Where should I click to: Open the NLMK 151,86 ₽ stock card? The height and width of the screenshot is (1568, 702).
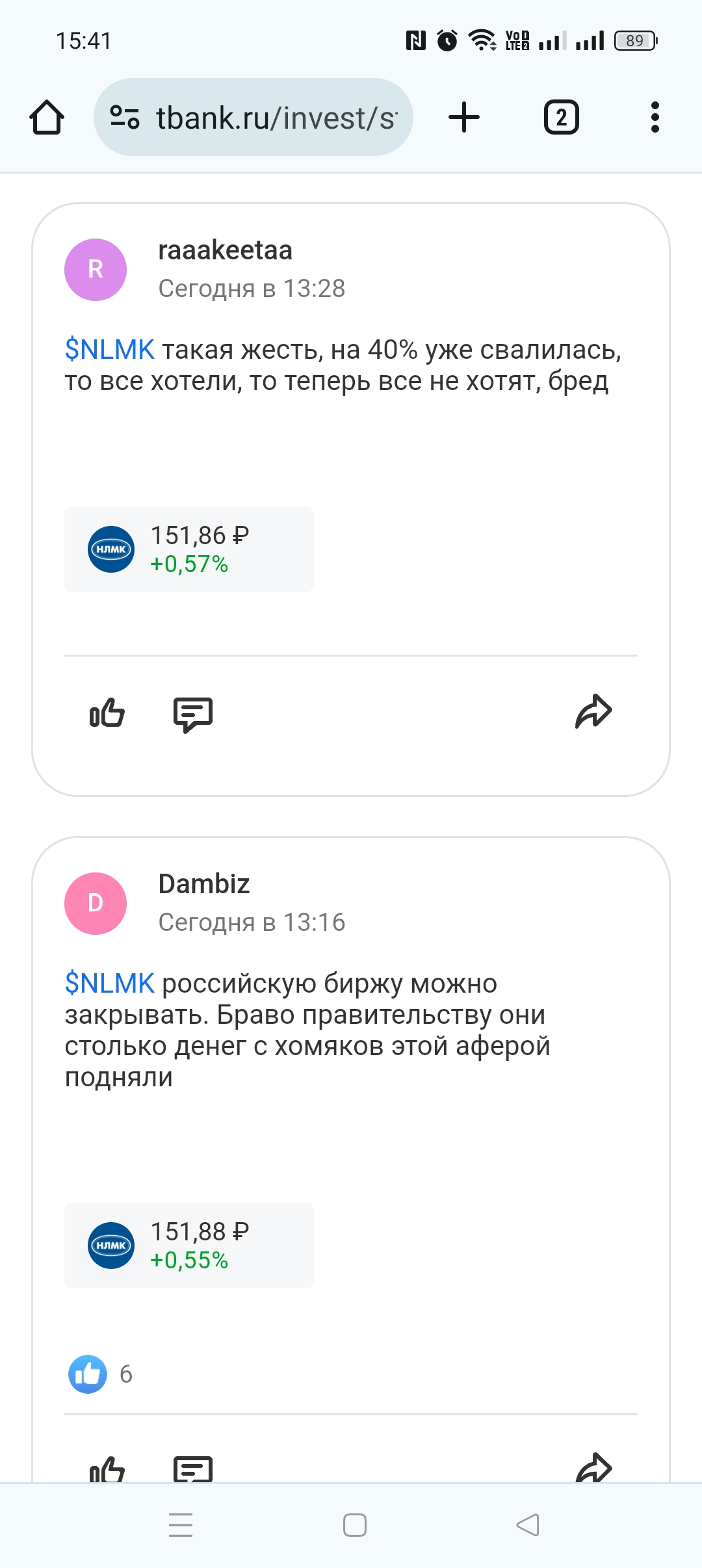(188, 549)
